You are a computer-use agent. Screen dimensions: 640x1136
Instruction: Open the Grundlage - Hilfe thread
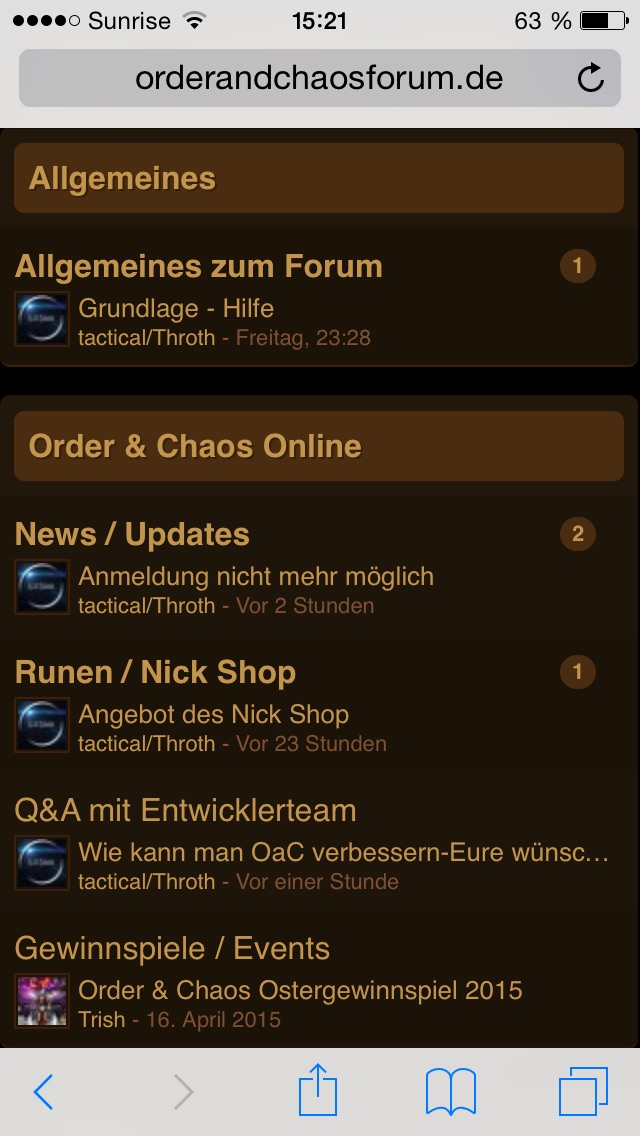tap(176, 308)
